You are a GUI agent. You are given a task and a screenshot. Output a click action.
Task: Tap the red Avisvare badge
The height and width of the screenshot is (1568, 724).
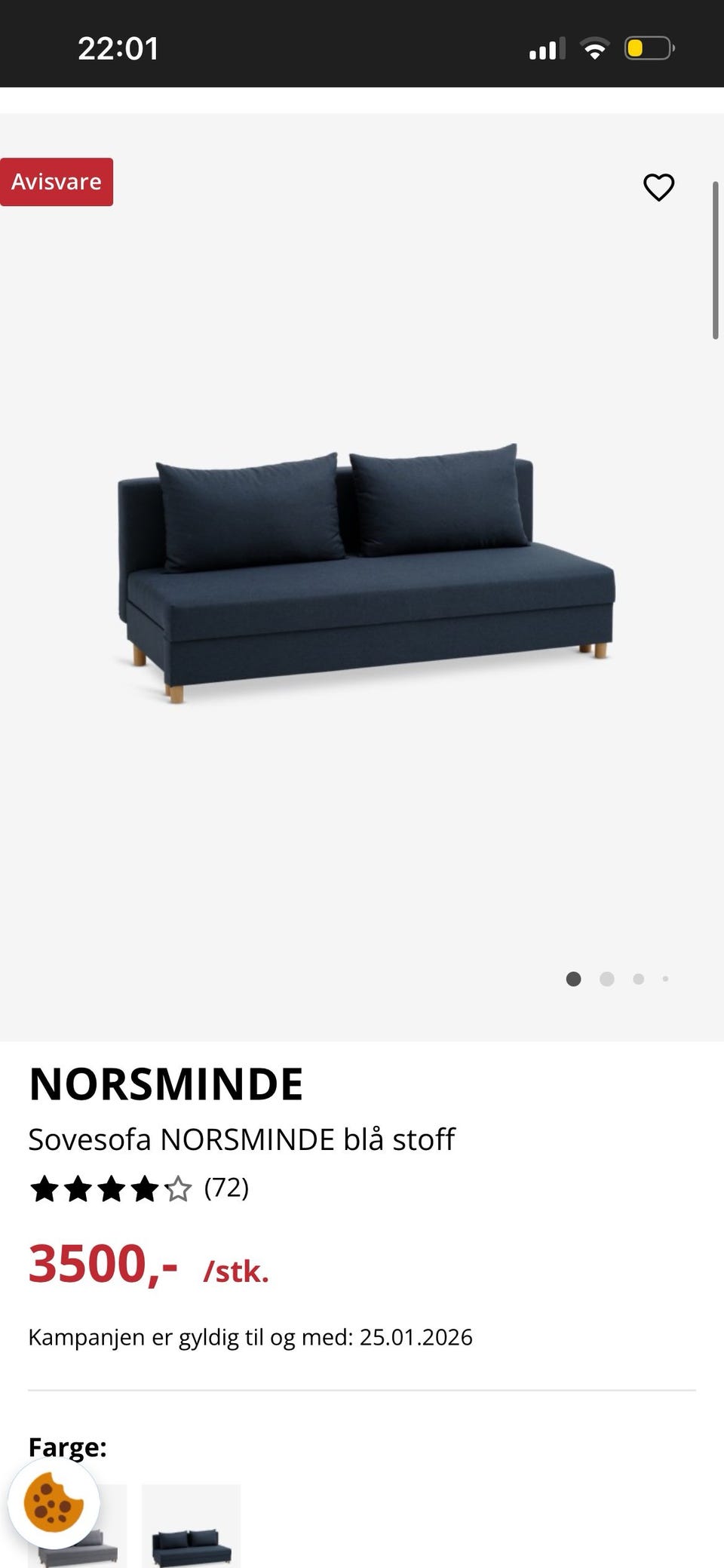point(57,182)
